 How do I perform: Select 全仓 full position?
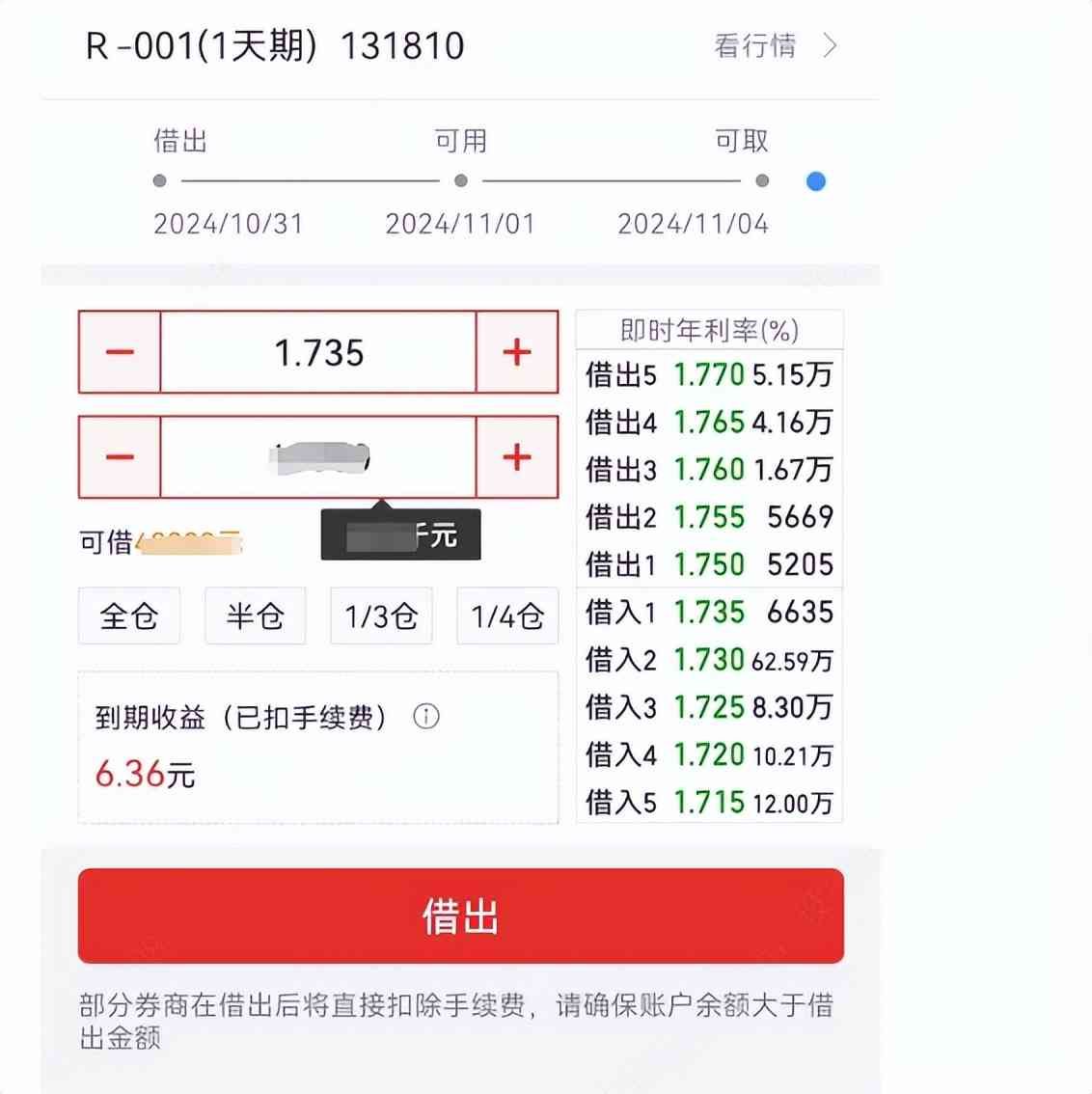tap(128, 615)
